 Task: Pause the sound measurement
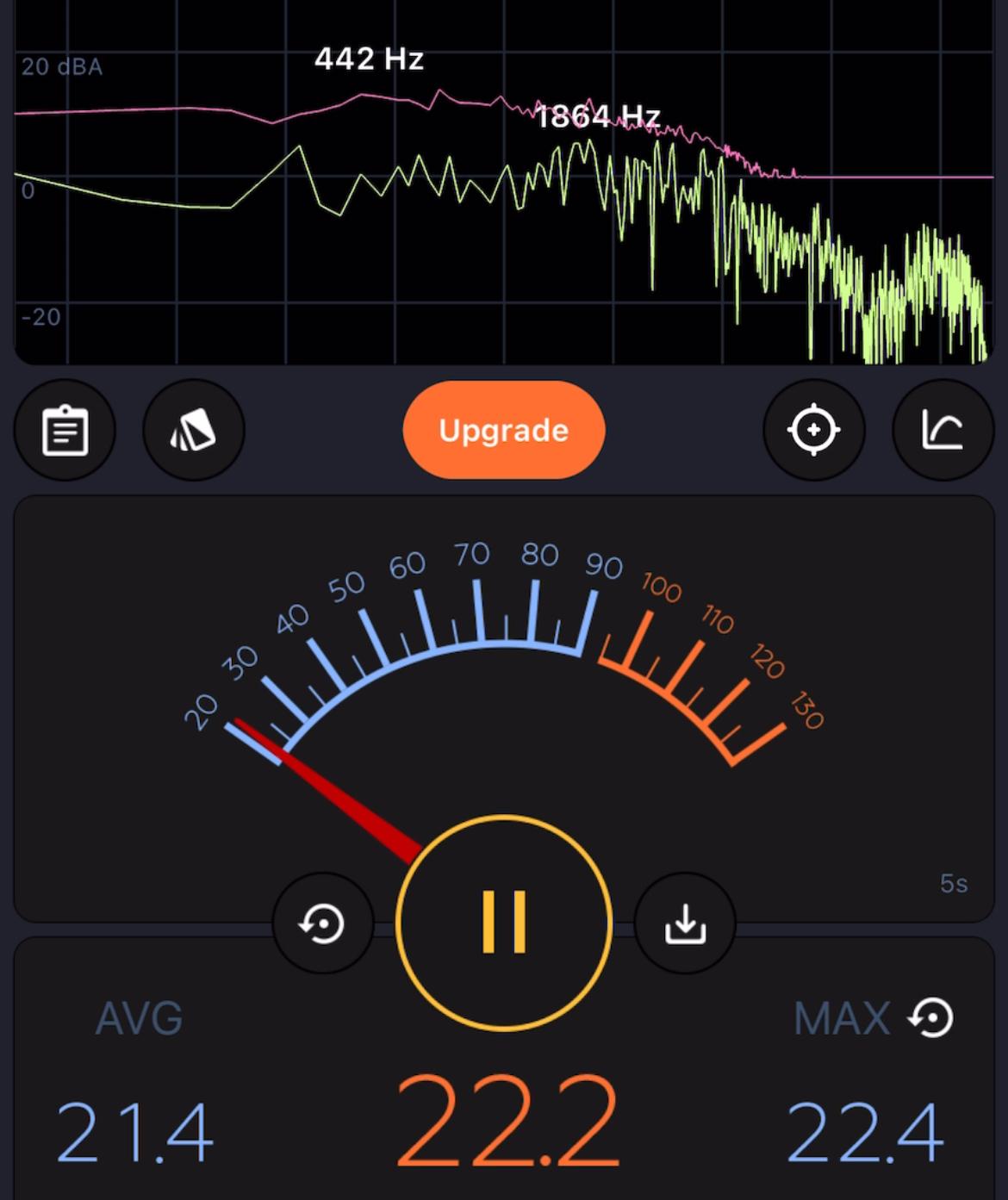click(504, 923)
